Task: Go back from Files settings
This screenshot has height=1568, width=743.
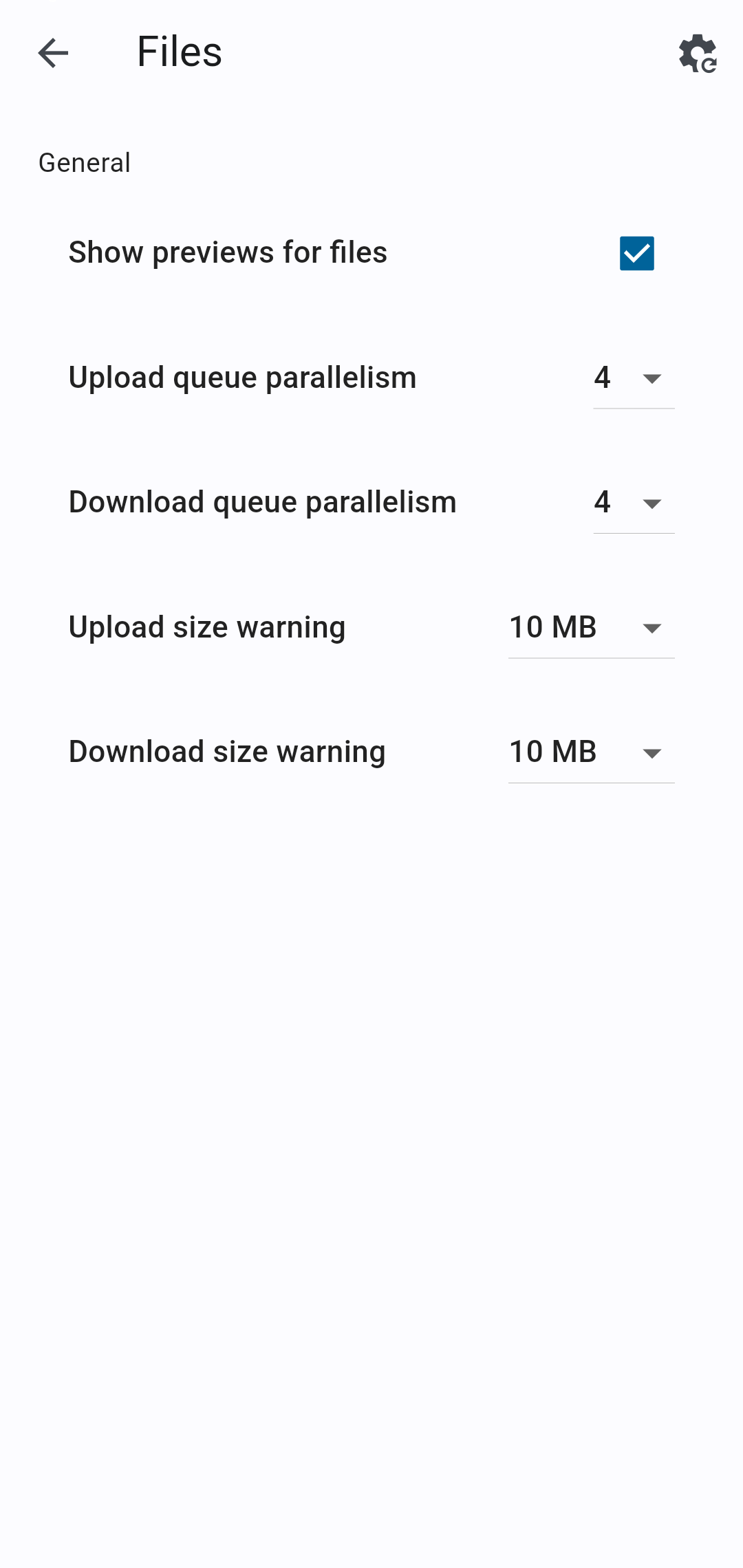Action: click(53, 53)
